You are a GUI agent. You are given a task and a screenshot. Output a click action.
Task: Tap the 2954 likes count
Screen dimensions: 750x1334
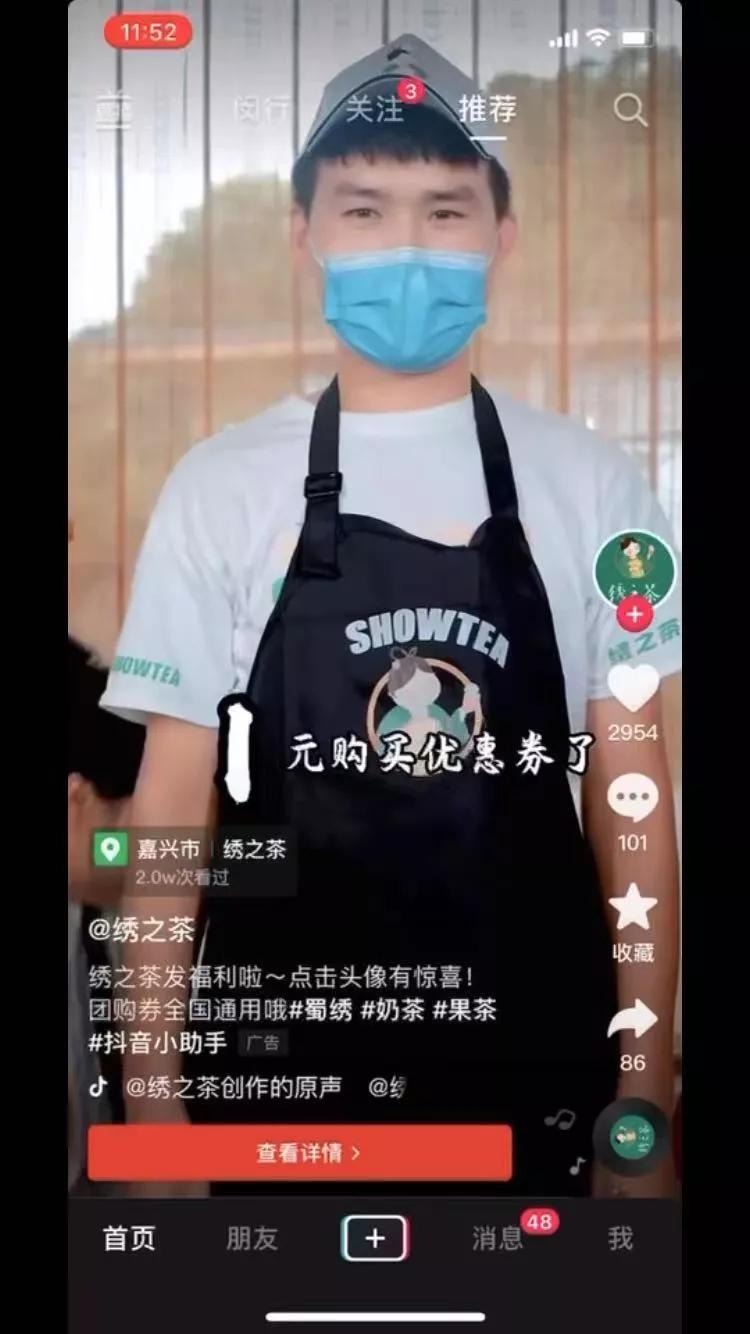634,732
